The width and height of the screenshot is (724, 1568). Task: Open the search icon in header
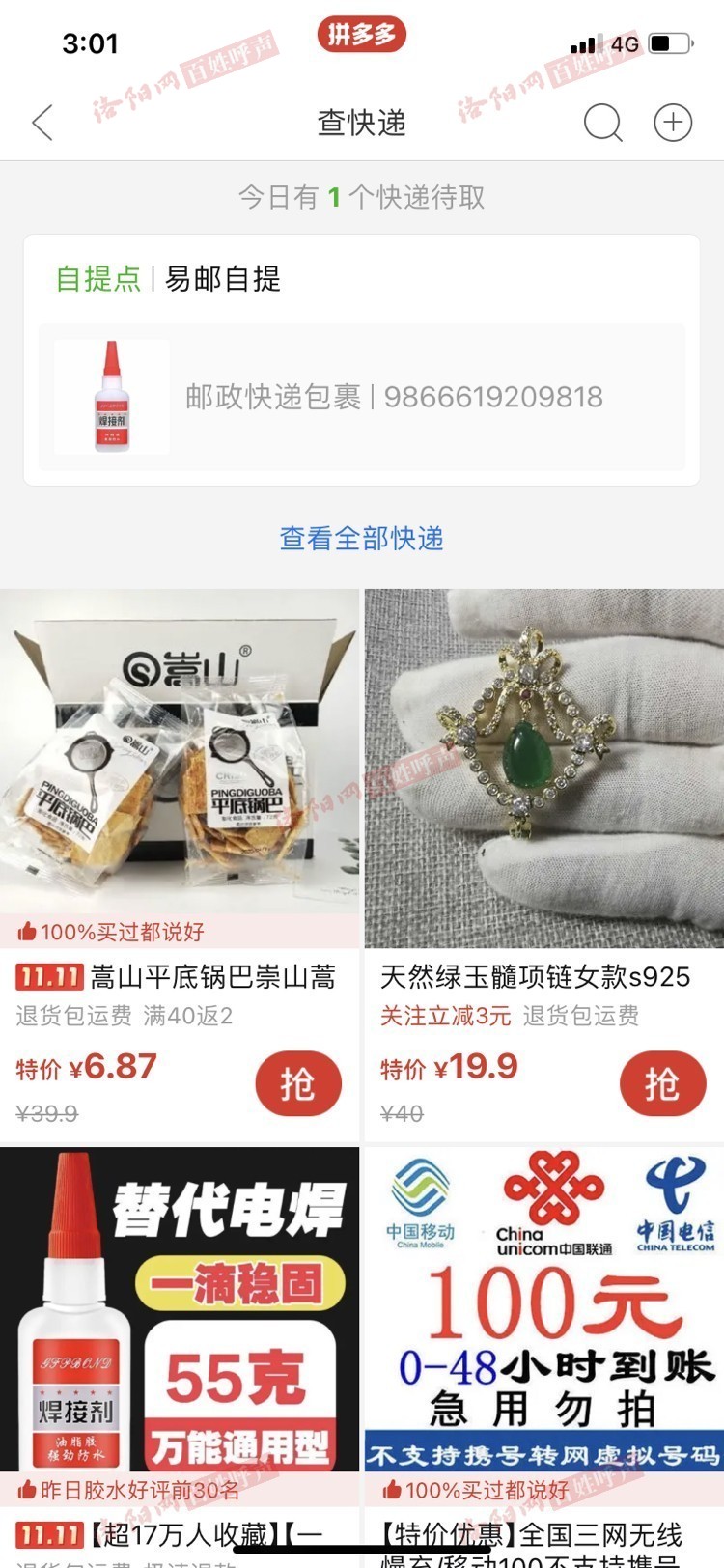(603, 124)
